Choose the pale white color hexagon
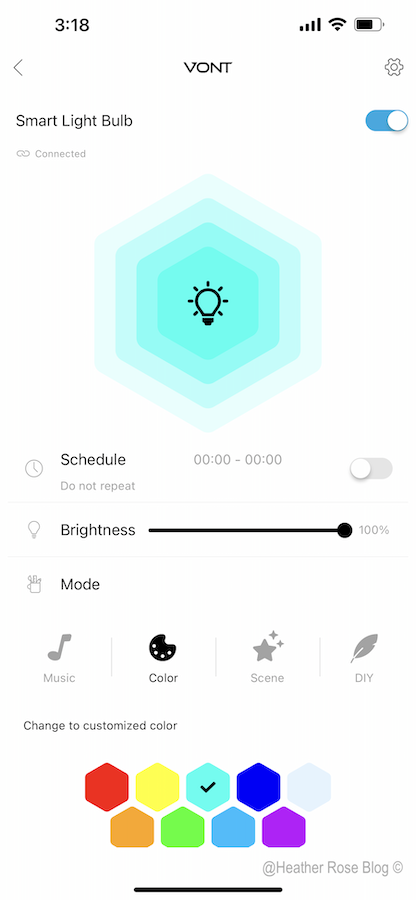This screenshot has width=416, height=900. tap(309, 787)
